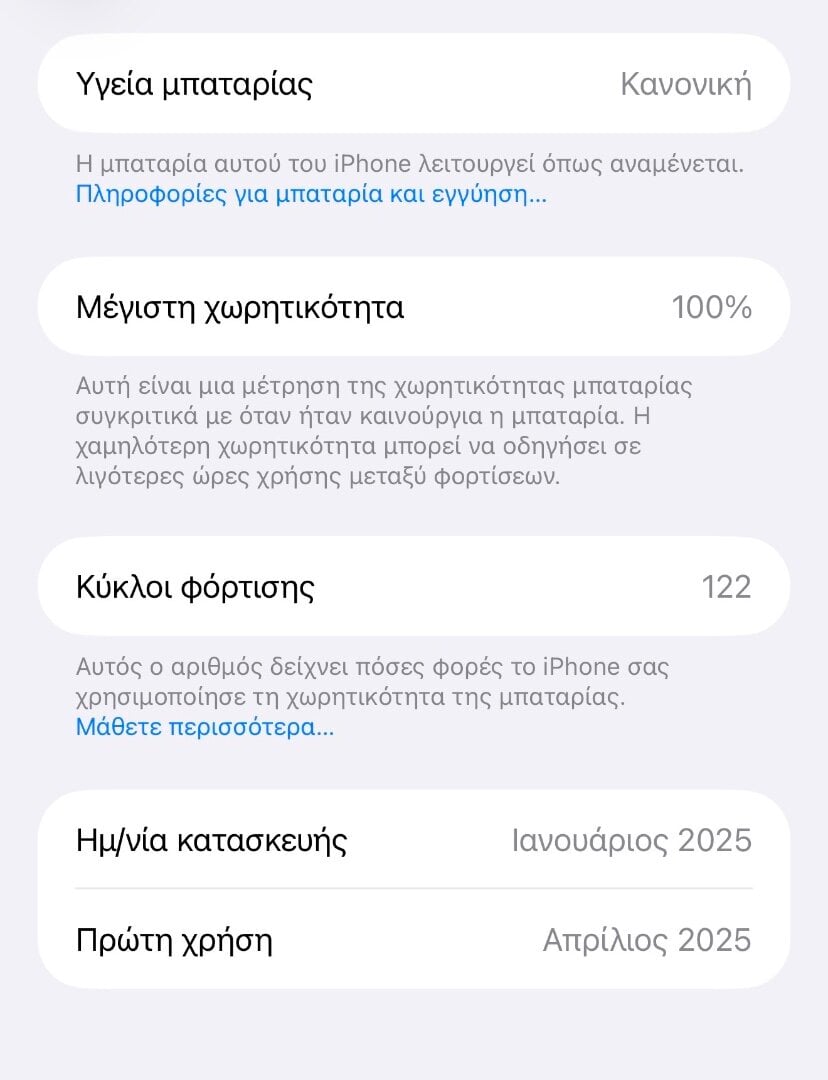Screen dimensions: 828x1080
Task: Open the Πληροφορίες για μπαταρία και εγγύηση link
Action: click(311, 194)
